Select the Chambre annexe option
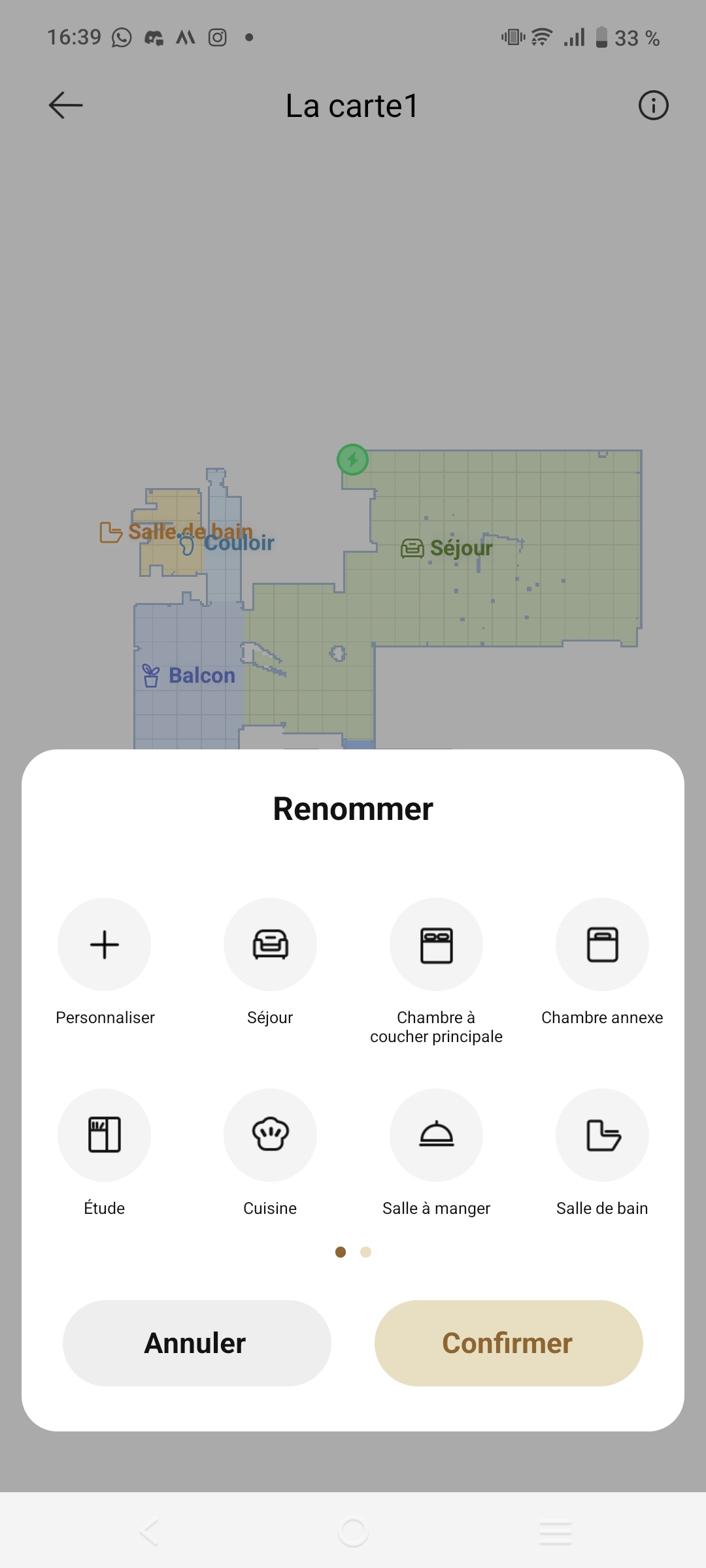The width and height of the screenshot is (706, 1568). pyautogui.click(x=602, y=944)
